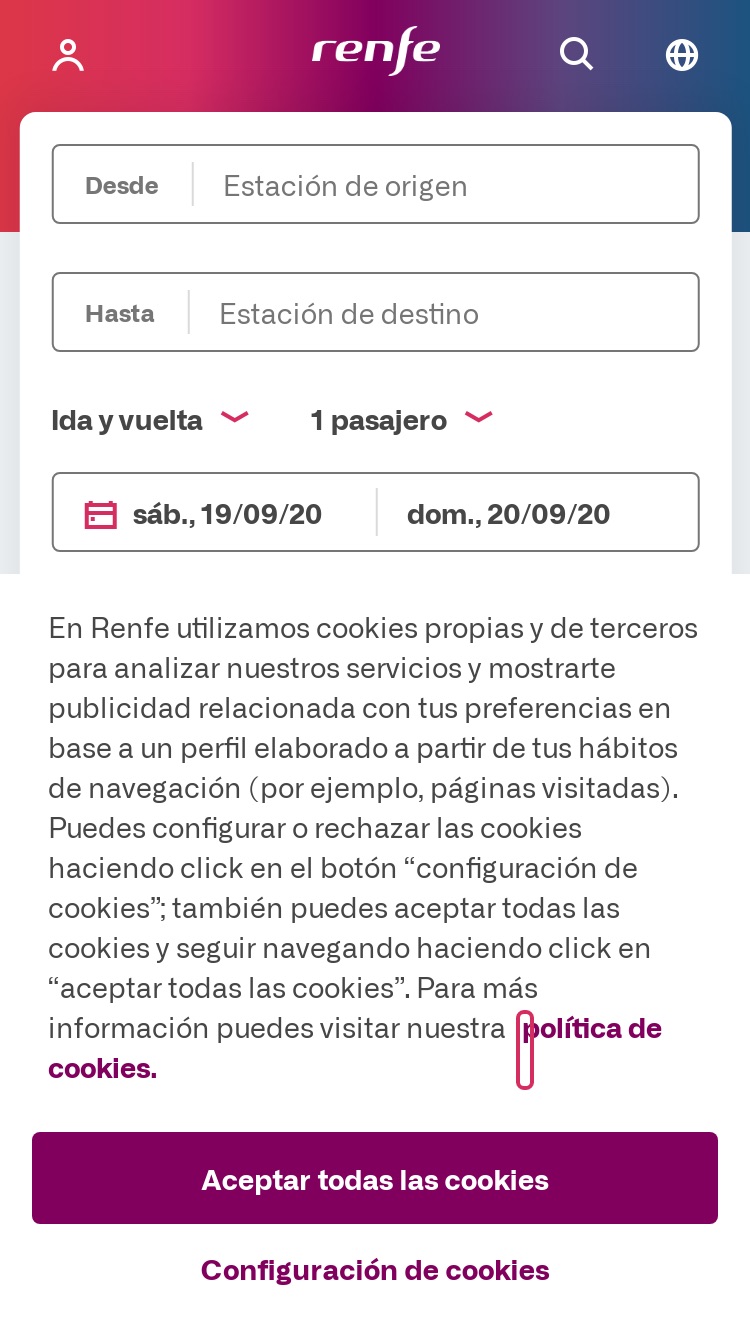Open the language globe icon
This screenshot has height=1334, width=750.
(682, 55)
